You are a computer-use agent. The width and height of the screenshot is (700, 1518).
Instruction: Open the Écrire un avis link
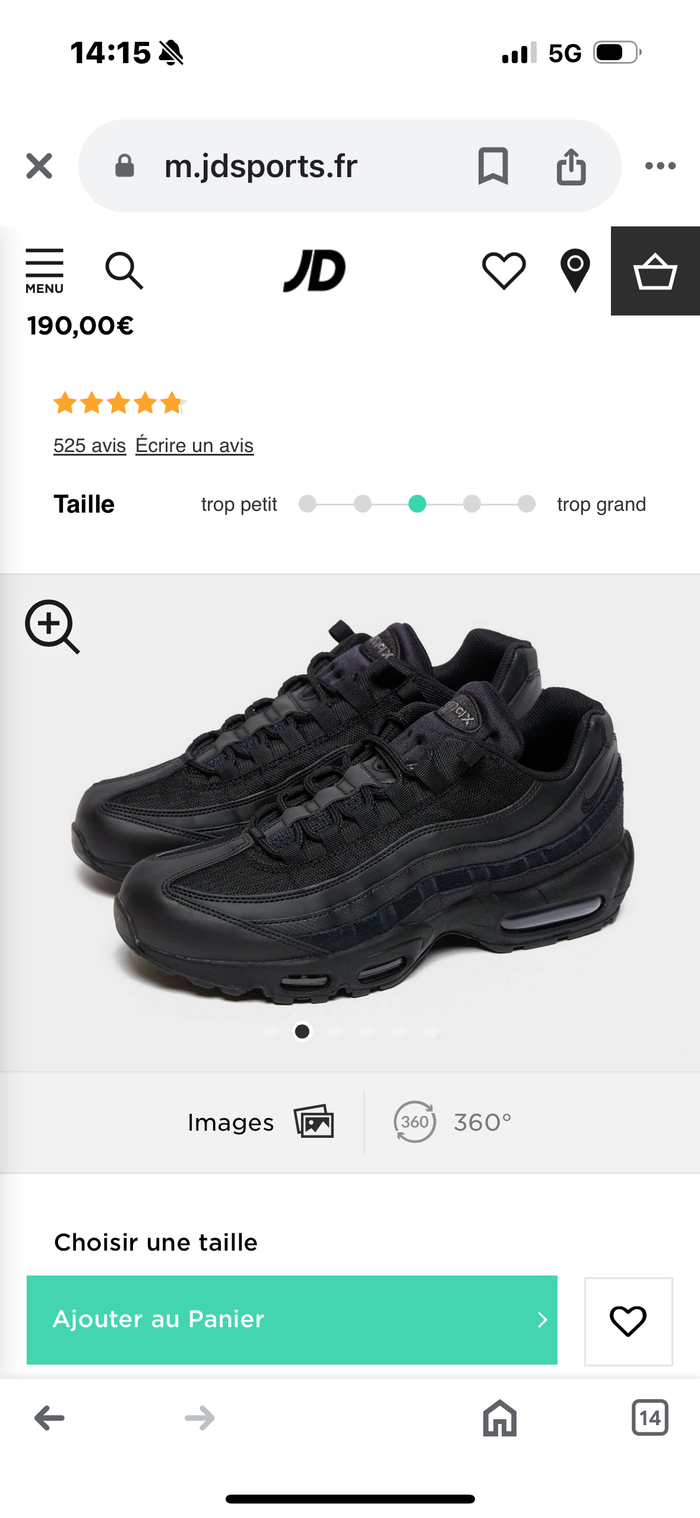coord(194,446)
